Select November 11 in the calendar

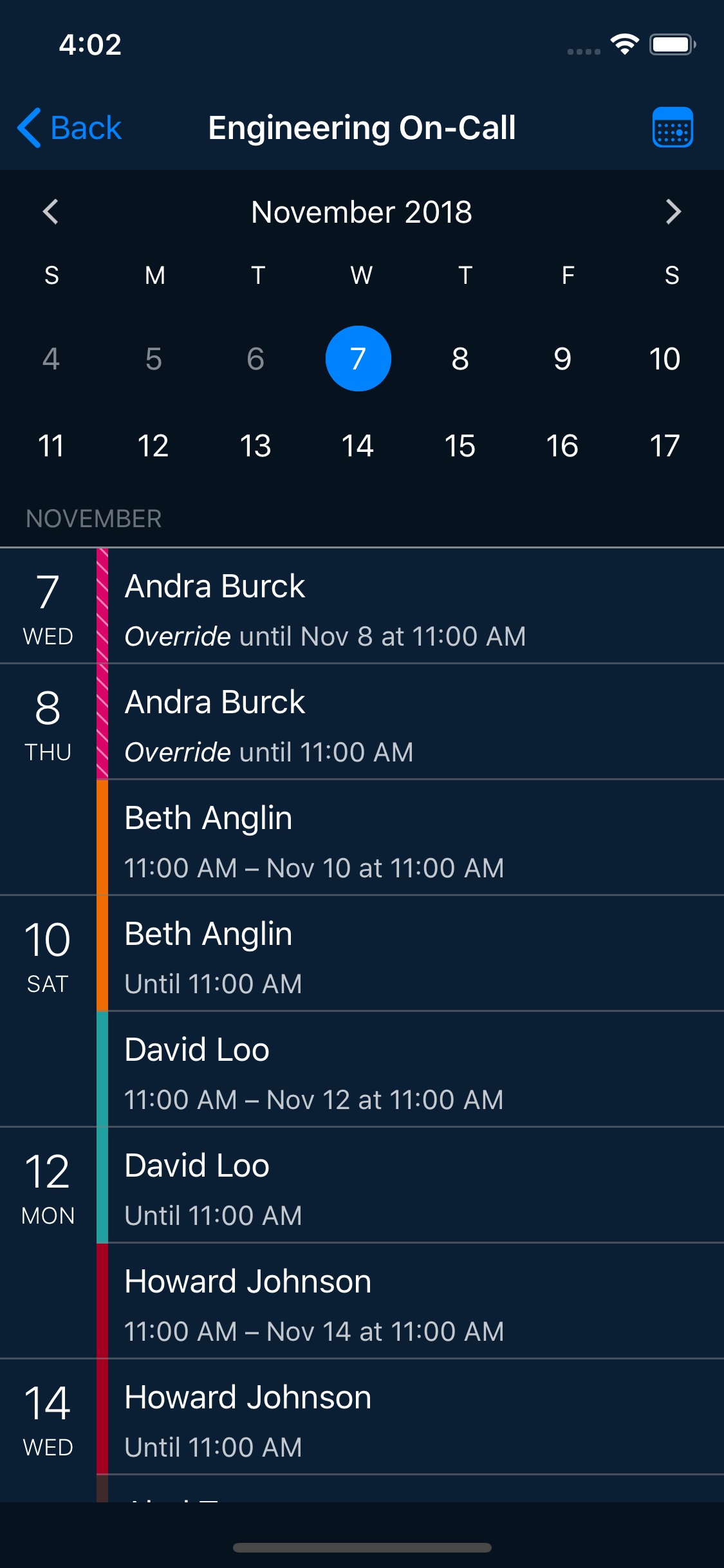51,445
